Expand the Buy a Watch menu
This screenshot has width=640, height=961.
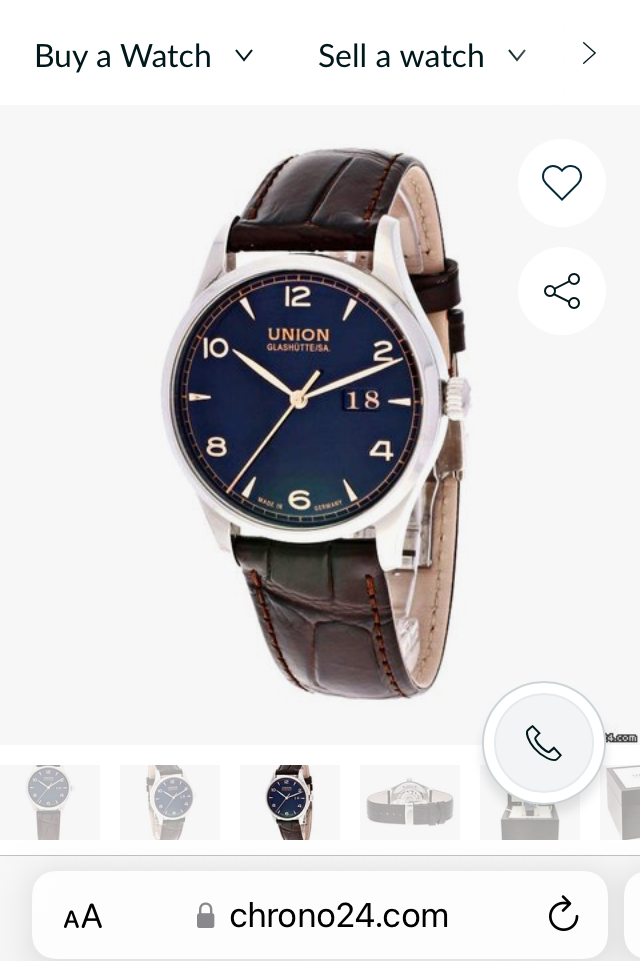[x=144, y=56]
